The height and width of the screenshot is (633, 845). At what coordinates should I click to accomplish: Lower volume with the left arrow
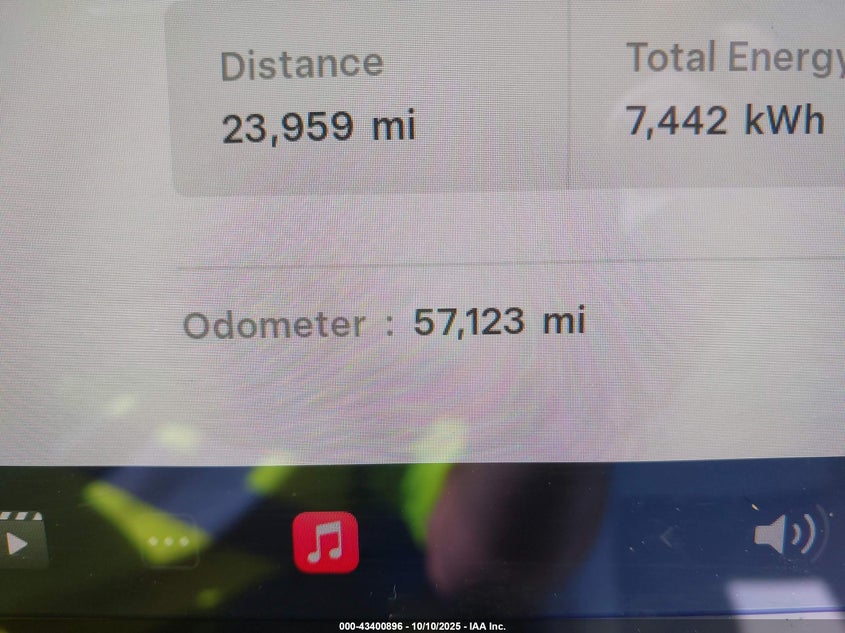[x=667, y=539]
